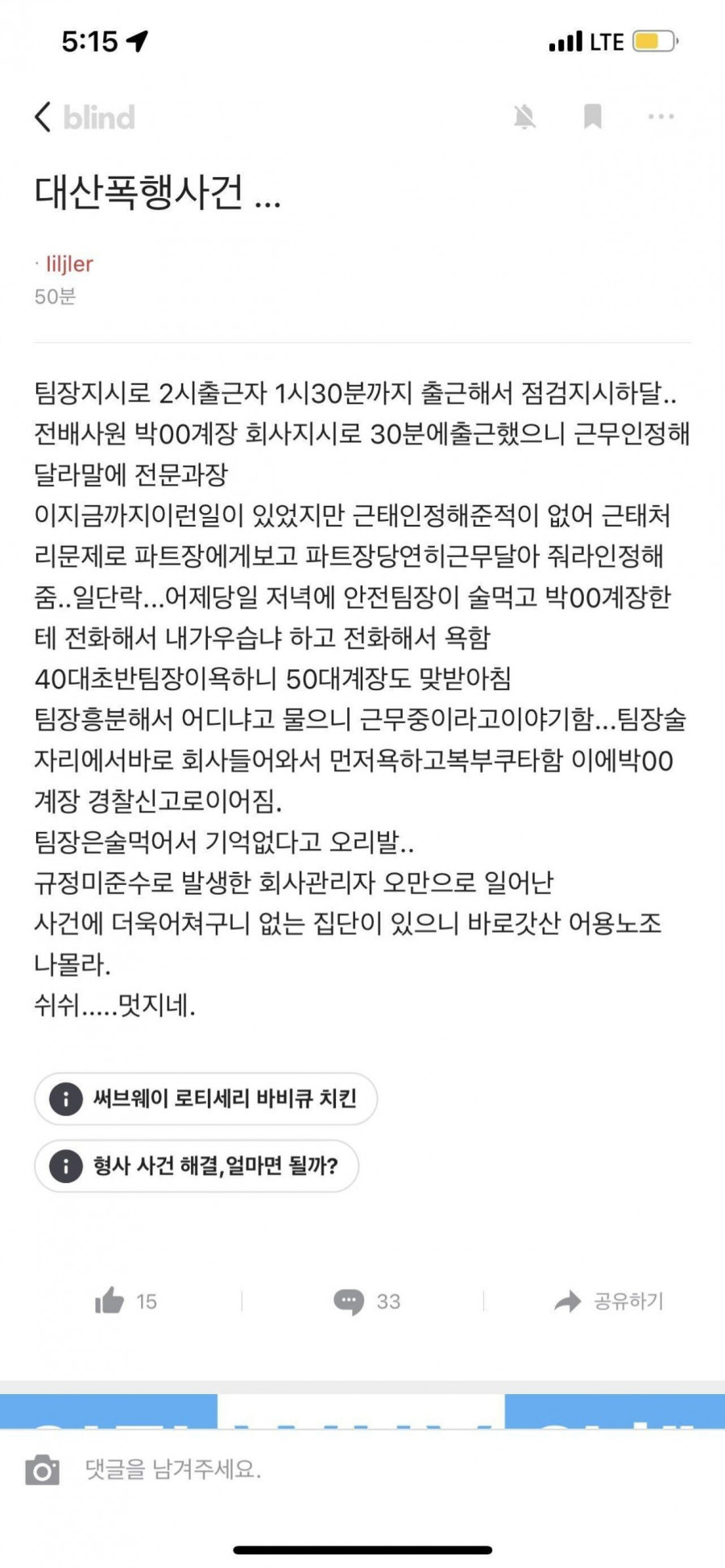The width and height of the screenshot is (725, 1568).
Task: Open the three-dot overflow menu
Action: 661,117
